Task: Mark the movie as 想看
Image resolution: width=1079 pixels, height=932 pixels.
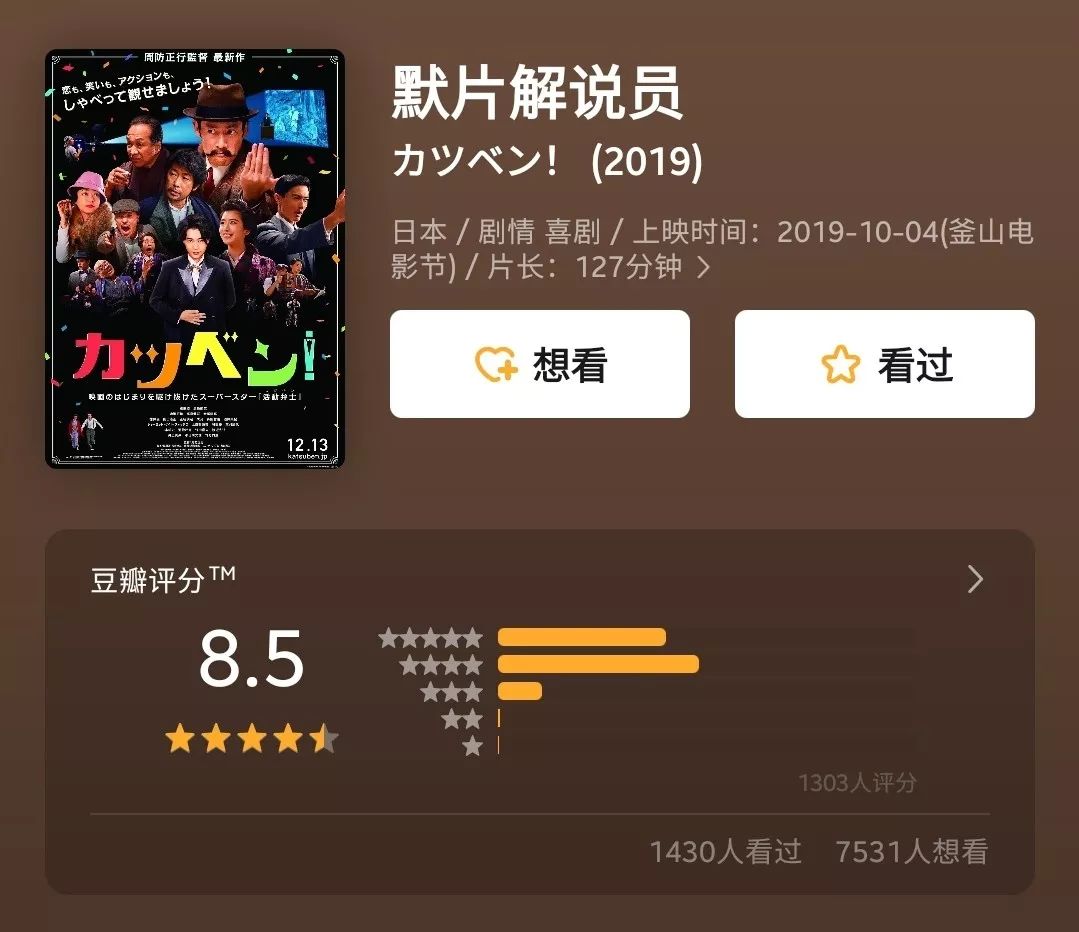Action: [x=539, y=364]
